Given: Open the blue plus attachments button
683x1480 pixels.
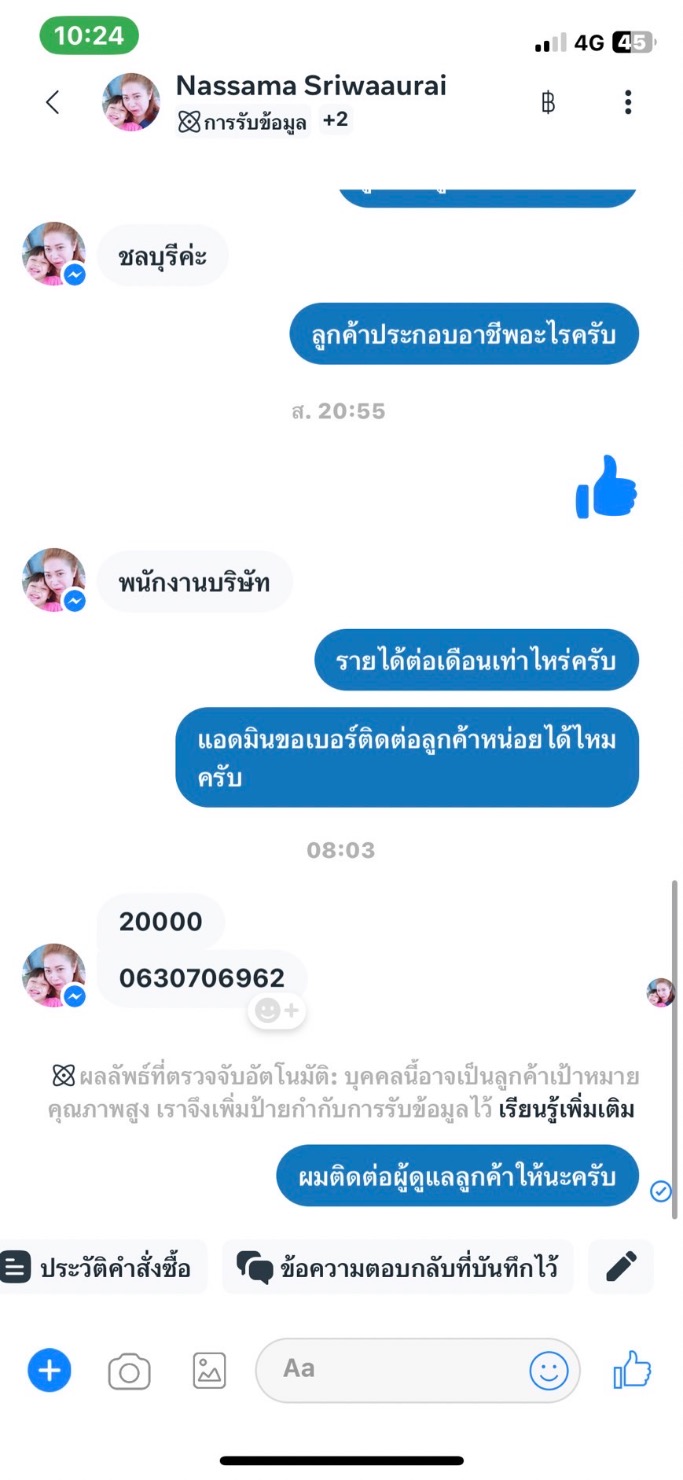Looking at the screenshot, I should (x=50, y=1370).
